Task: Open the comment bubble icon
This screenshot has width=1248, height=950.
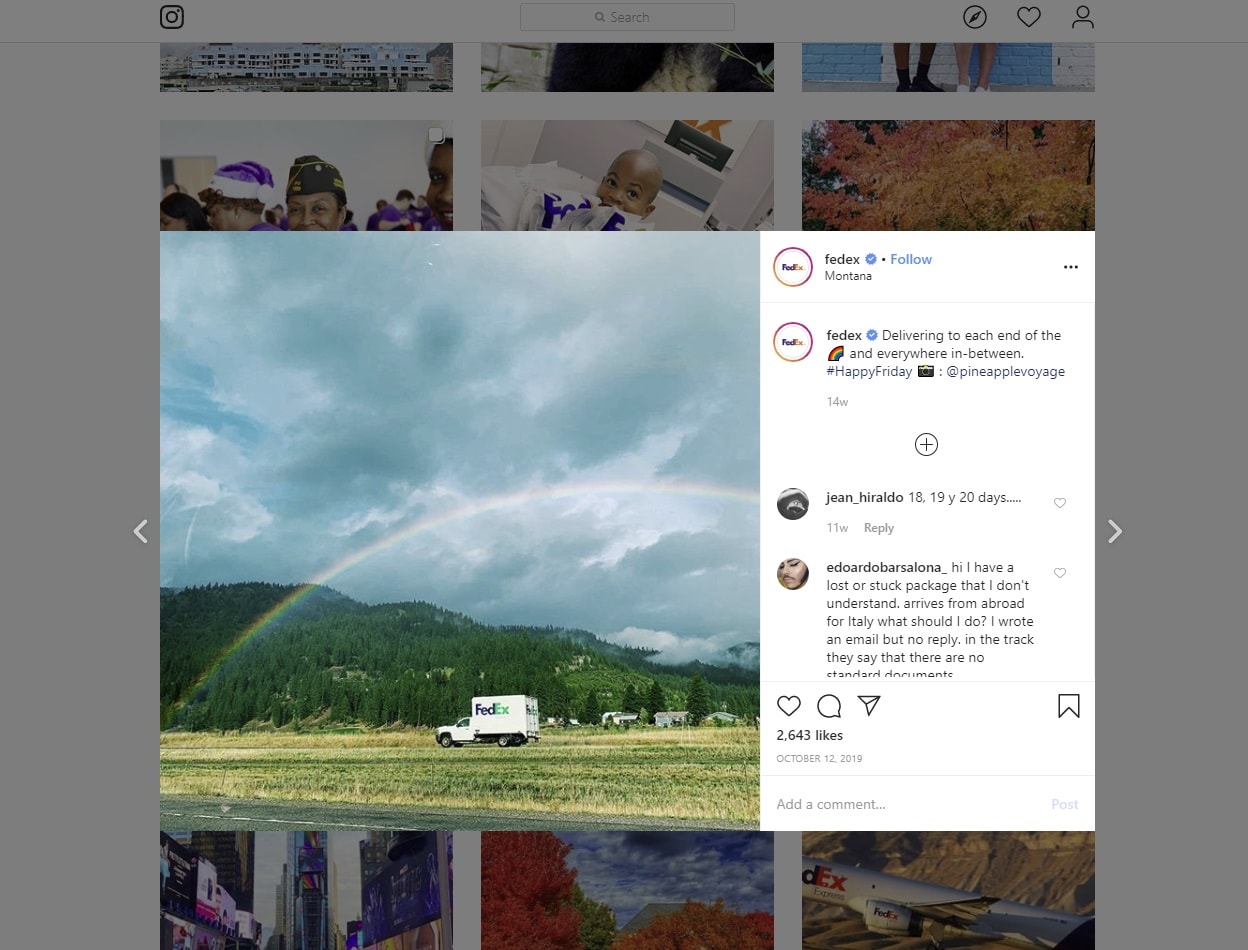Action: [829, 706]
